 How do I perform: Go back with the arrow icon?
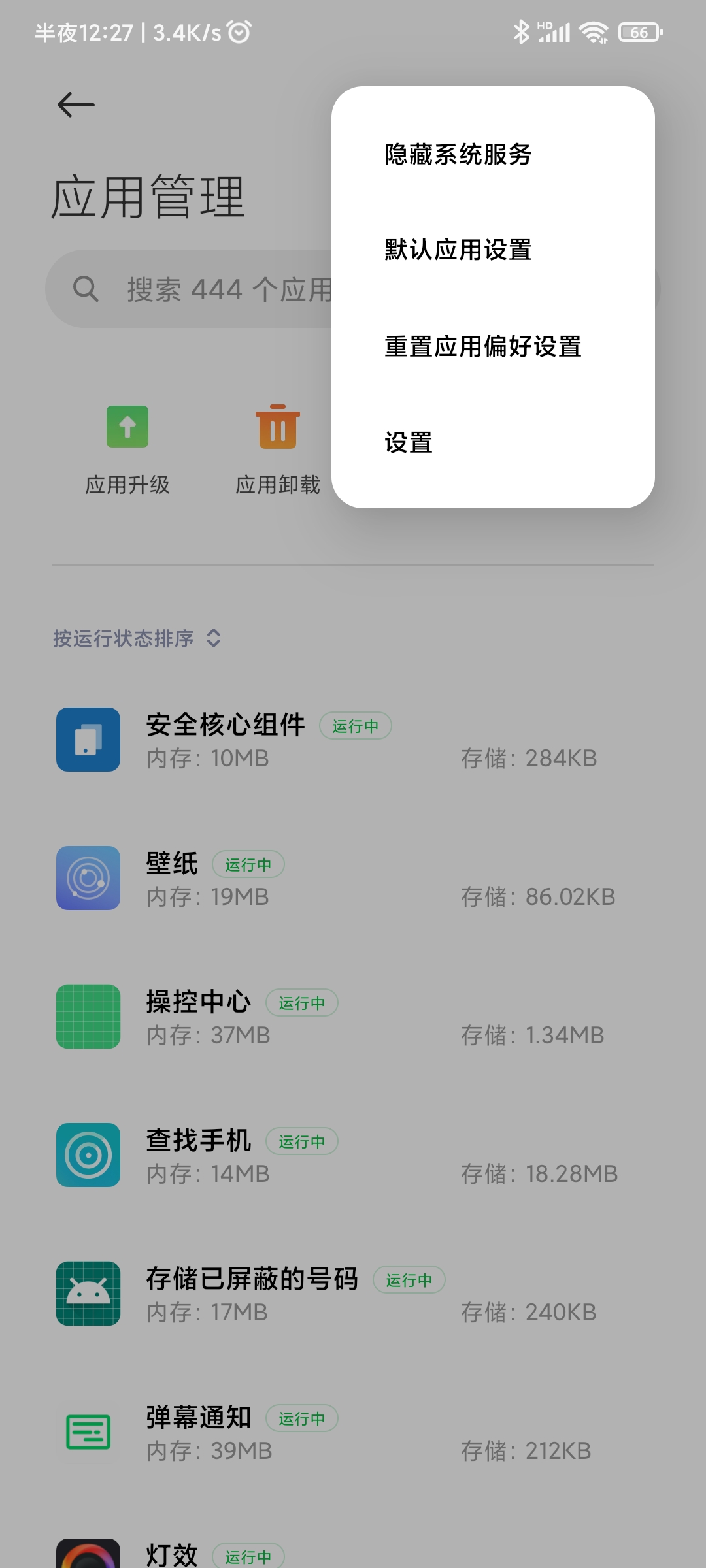(x=76, y=105)
